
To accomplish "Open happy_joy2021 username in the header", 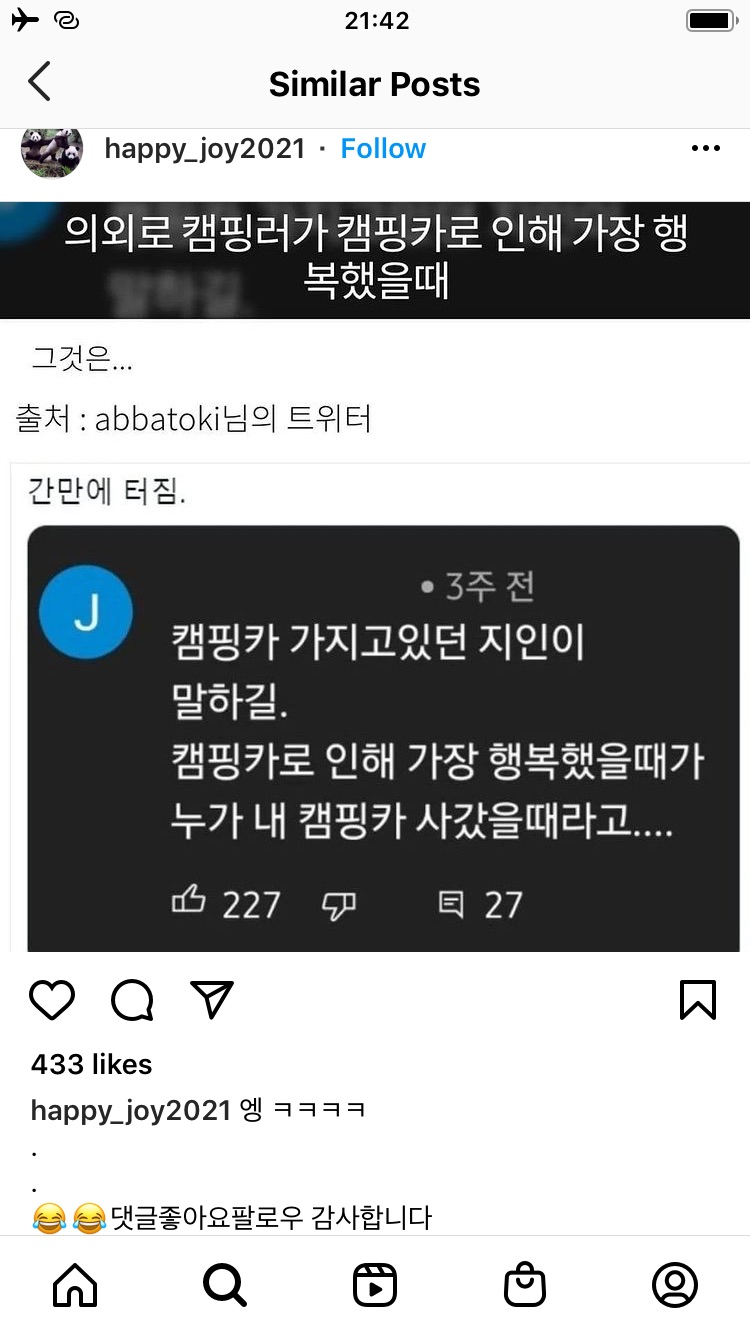I will 204,149.
